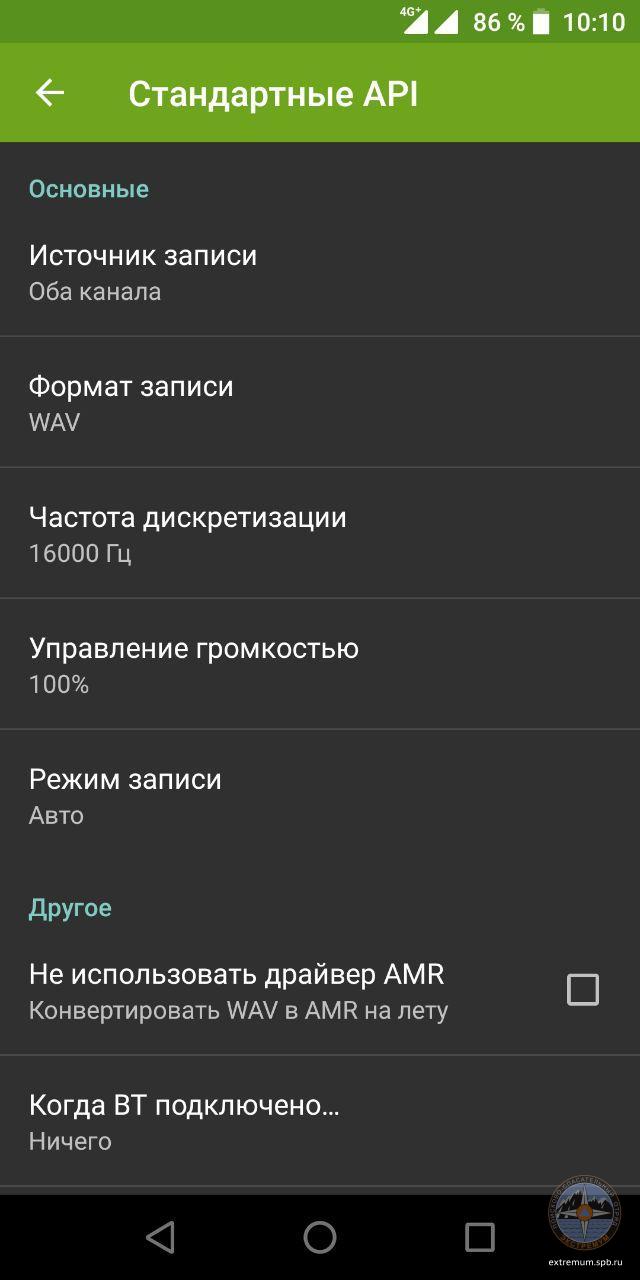
Task: Open Режим записи setting
Action: click(x=320, y=796)
